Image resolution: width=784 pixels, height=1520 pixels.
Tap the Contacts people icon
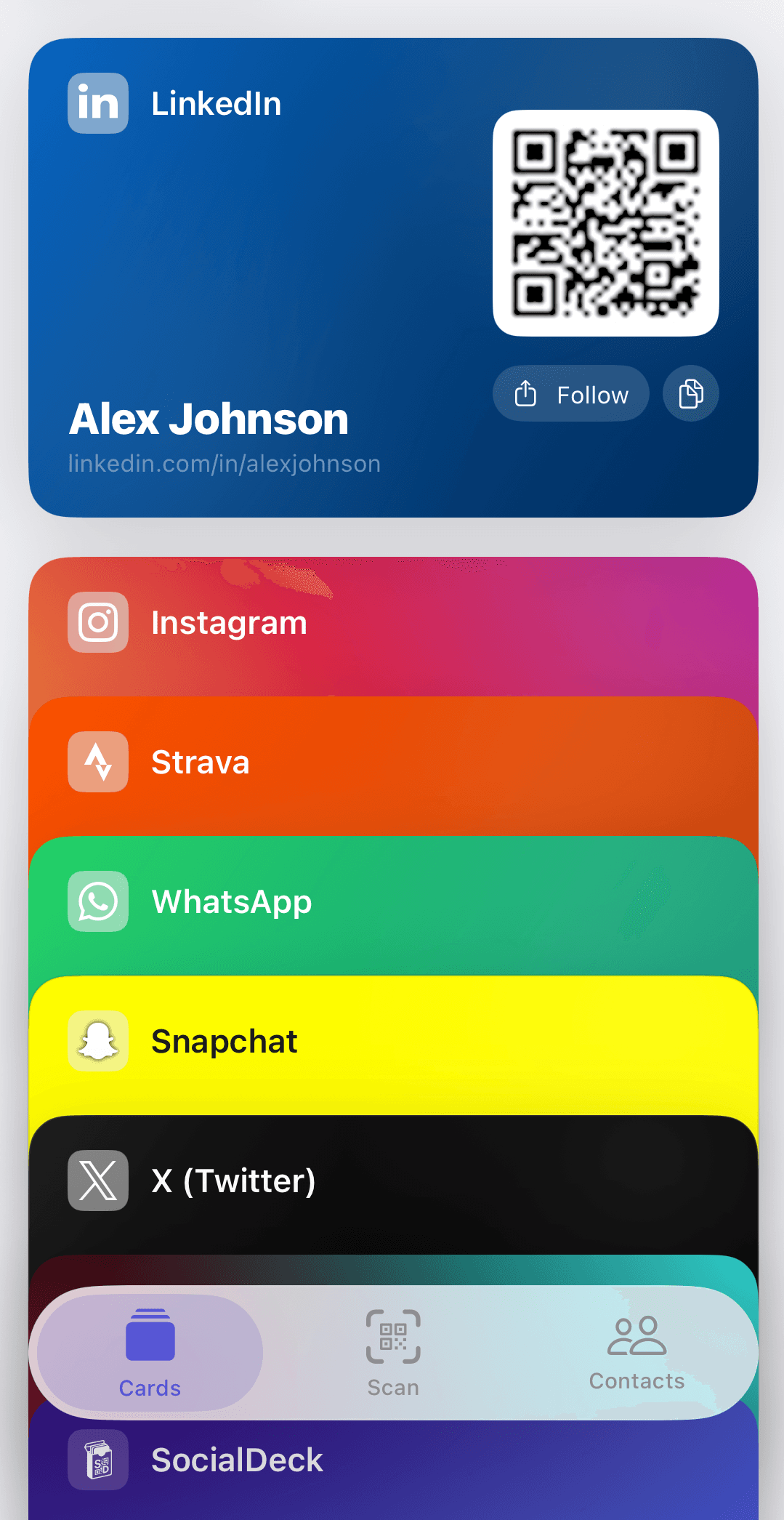pos(636,1335)
